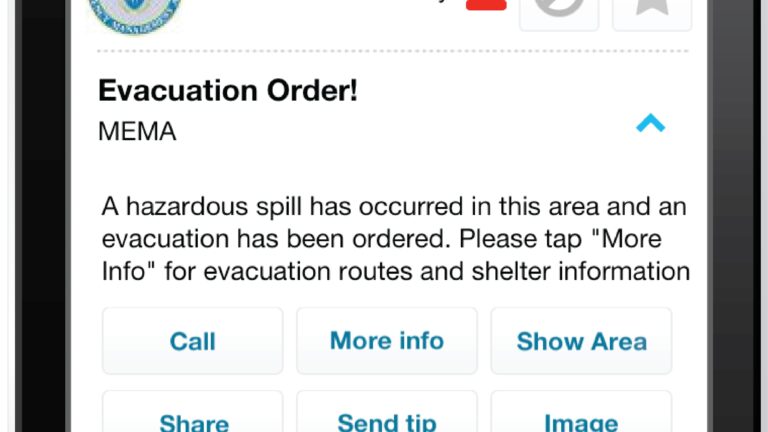Image resolution: width=768 pixels, height=432 pixels.
Task: Collapse the Evacuation Order alert
Action: pos(650,123)
